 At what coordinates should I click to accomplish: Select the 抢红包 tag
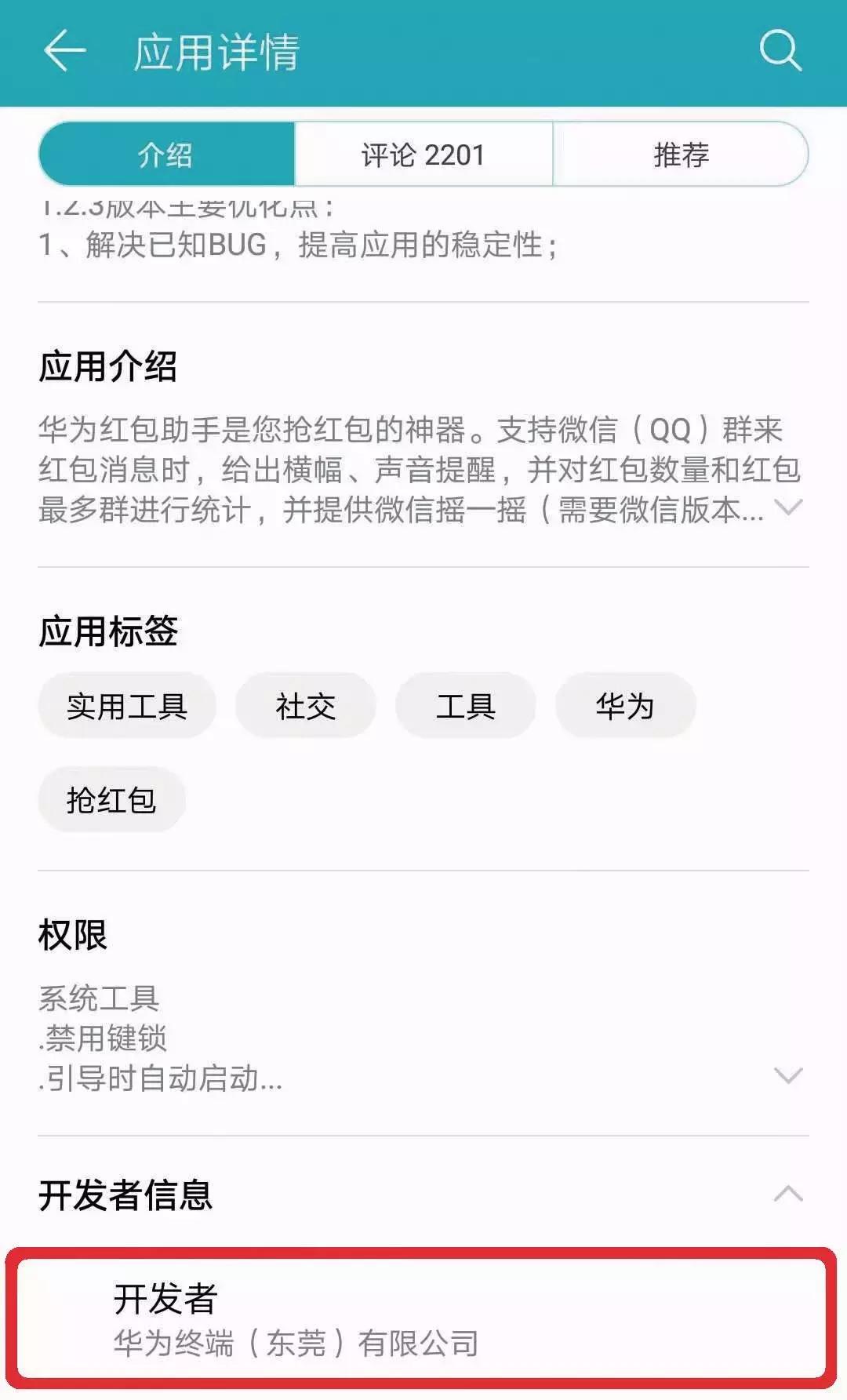point(110,798)
